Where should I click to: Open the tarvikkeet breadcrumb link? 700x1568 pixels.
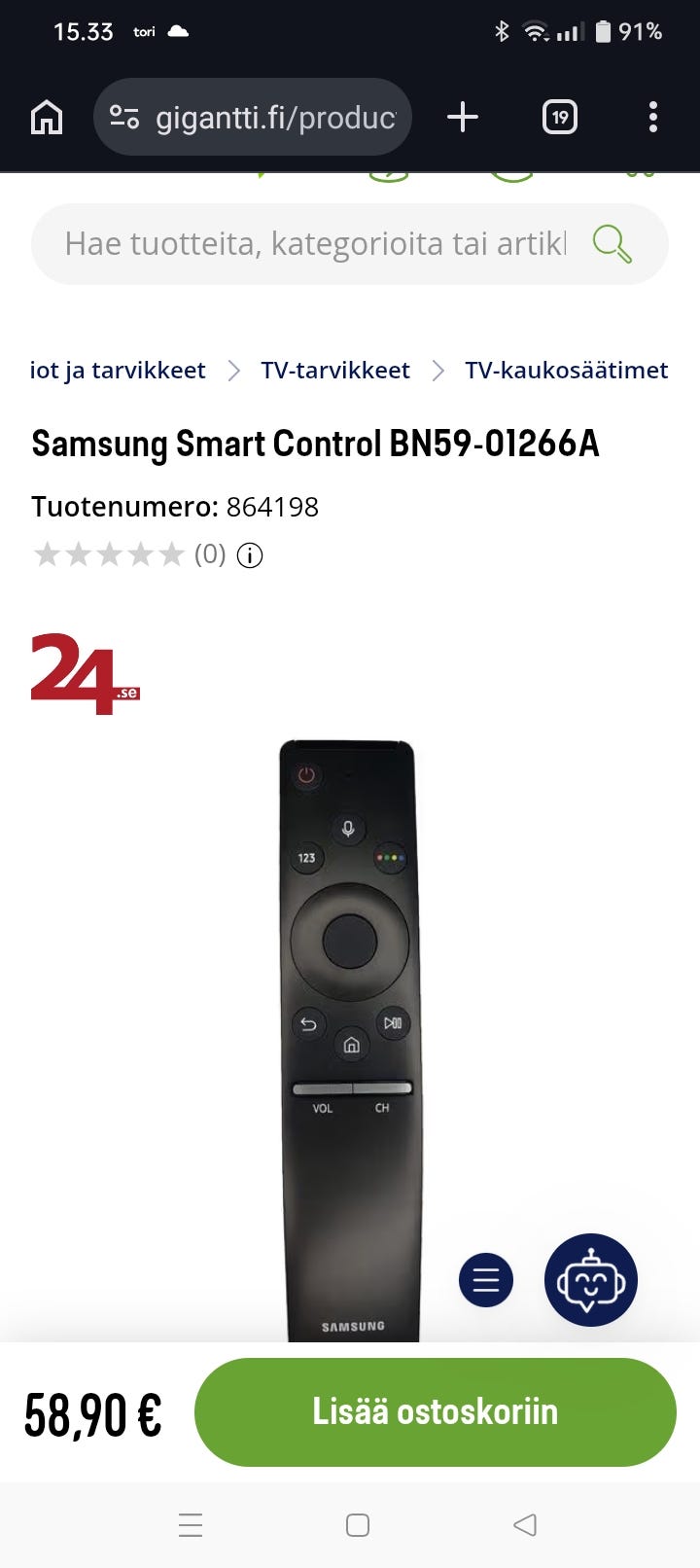(118, 371)
